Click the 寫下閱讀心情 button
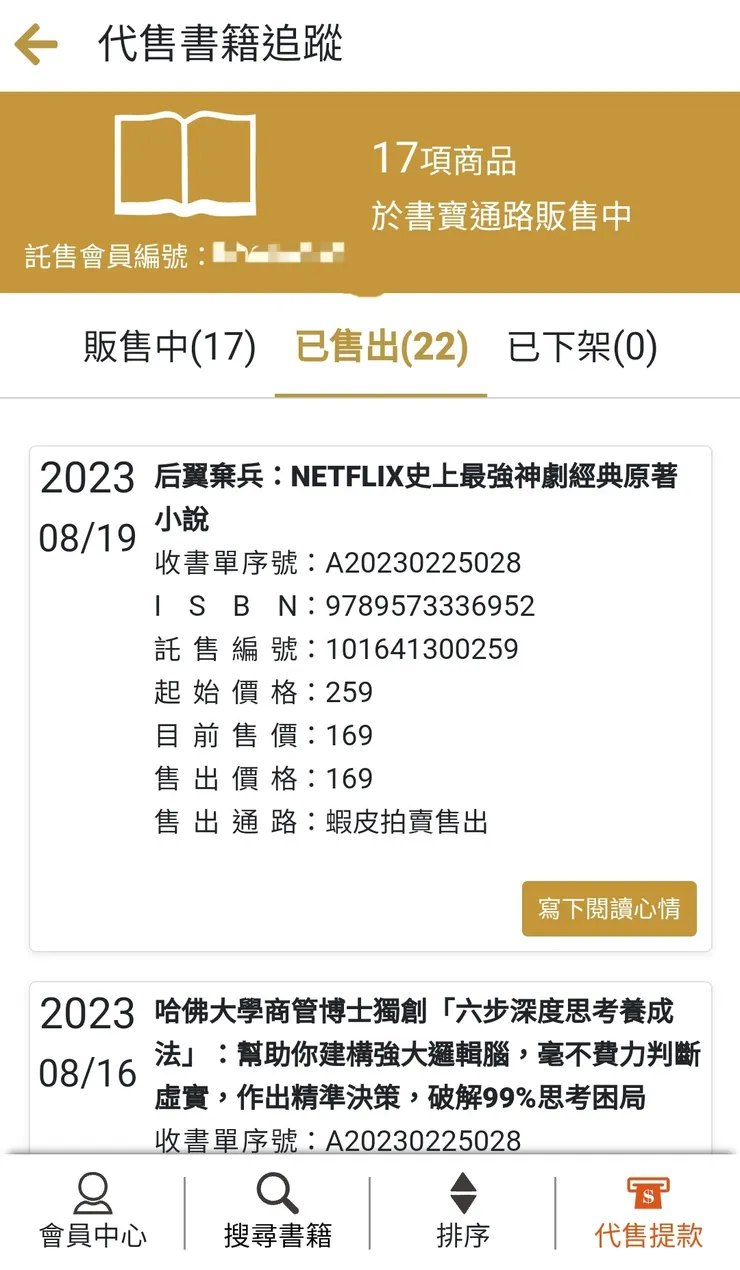 pyautogui.click(x=610, y=909)
